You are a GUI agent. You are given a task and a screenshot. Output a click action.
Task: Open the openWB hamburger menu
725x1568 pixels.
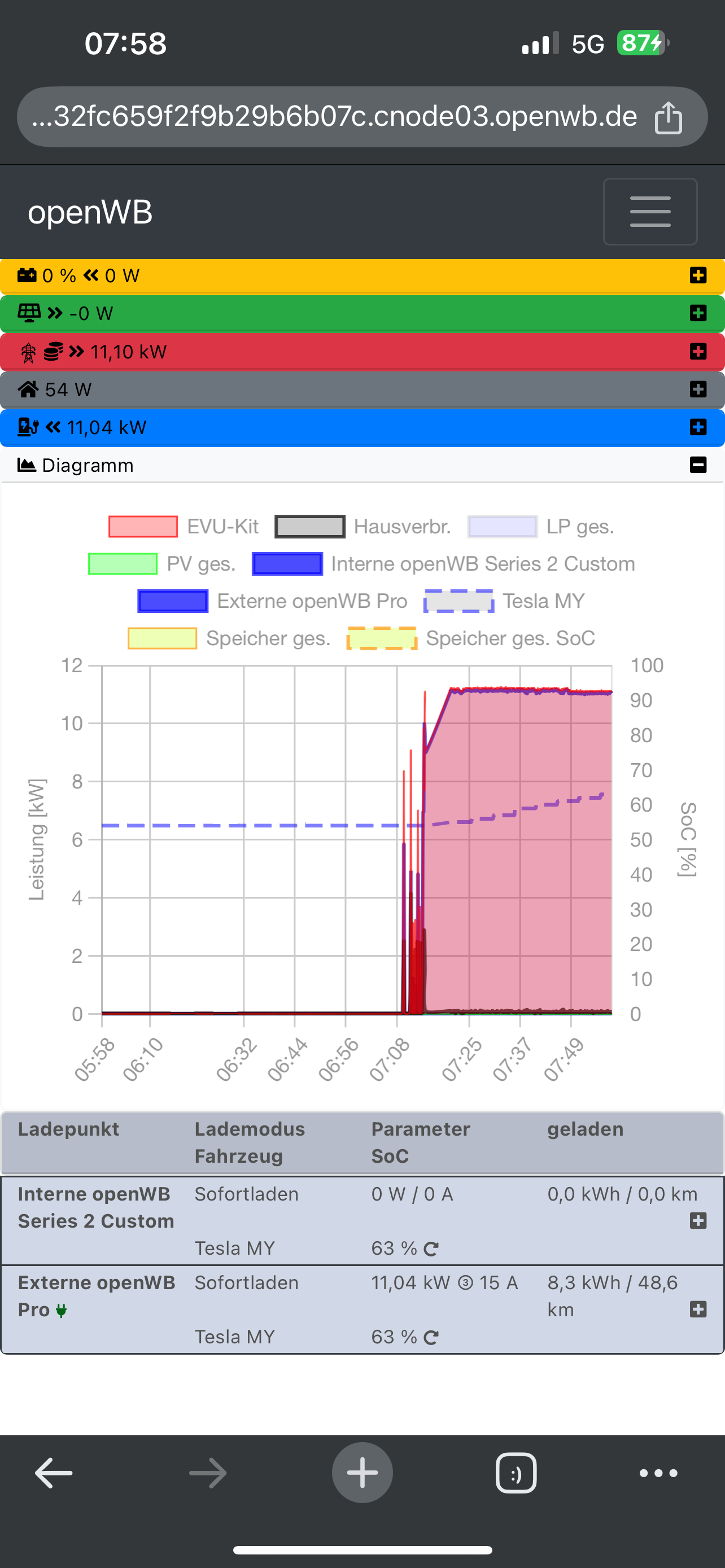pos(649,211)
